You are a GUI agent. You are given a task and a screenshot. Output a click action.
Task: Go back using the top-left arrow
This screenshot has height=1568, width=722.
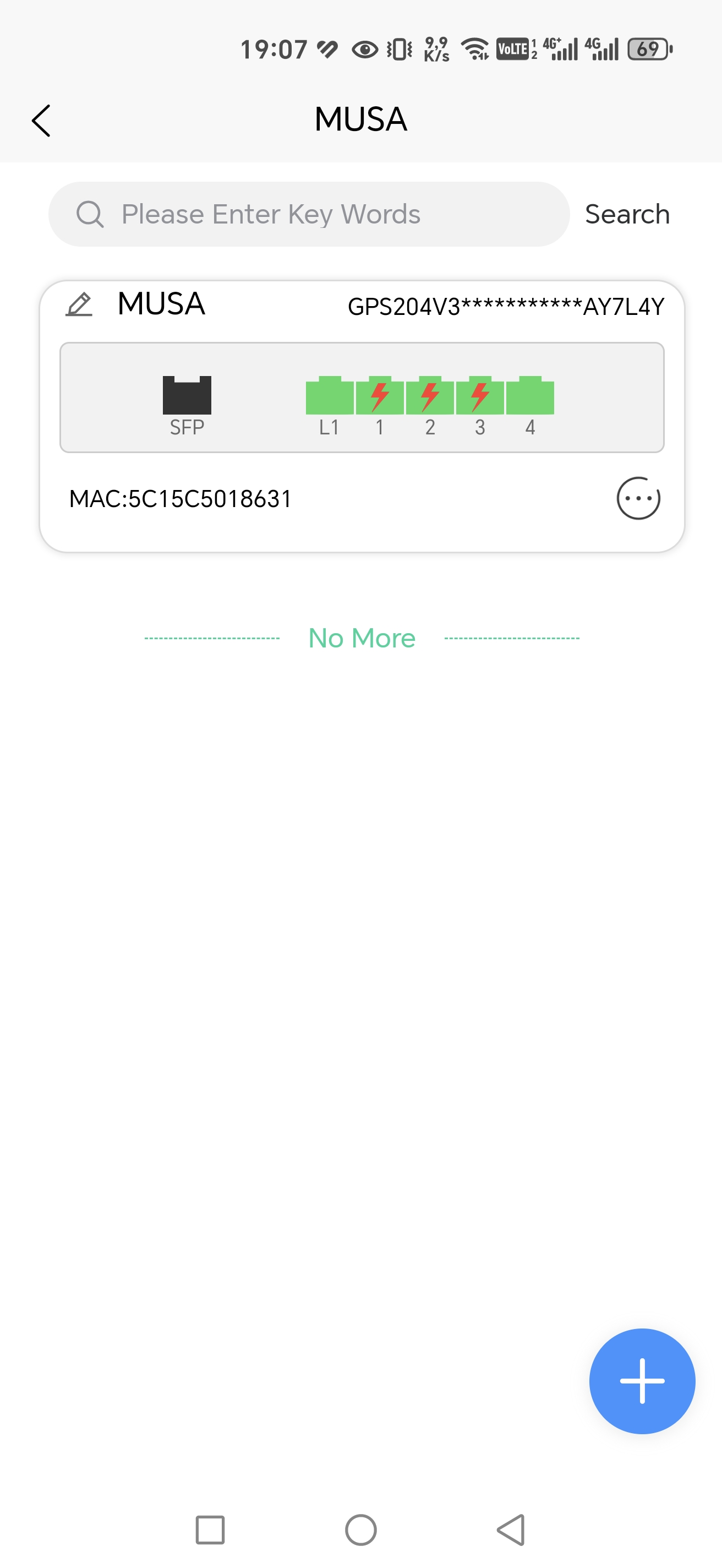pos(41,120)
